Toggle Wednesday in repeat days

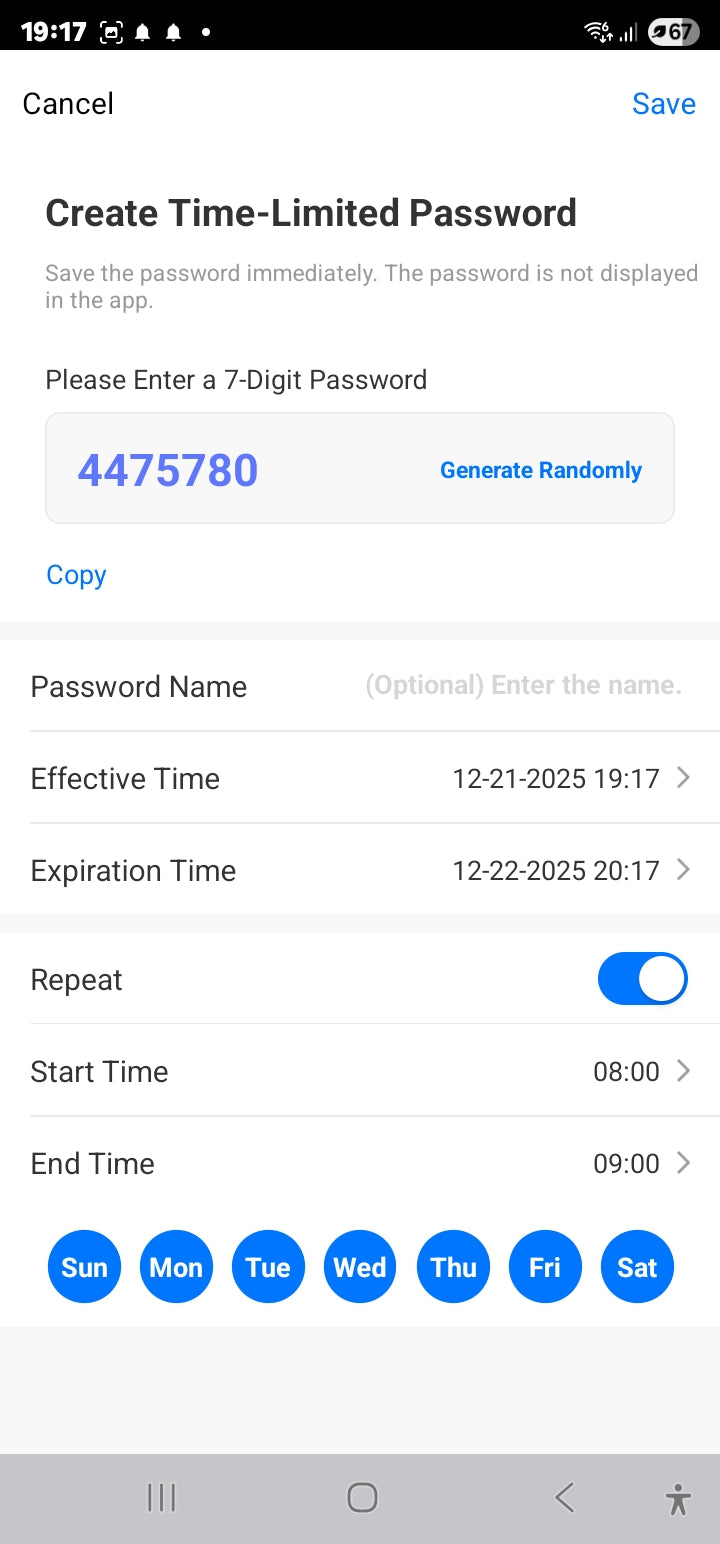360,1267
